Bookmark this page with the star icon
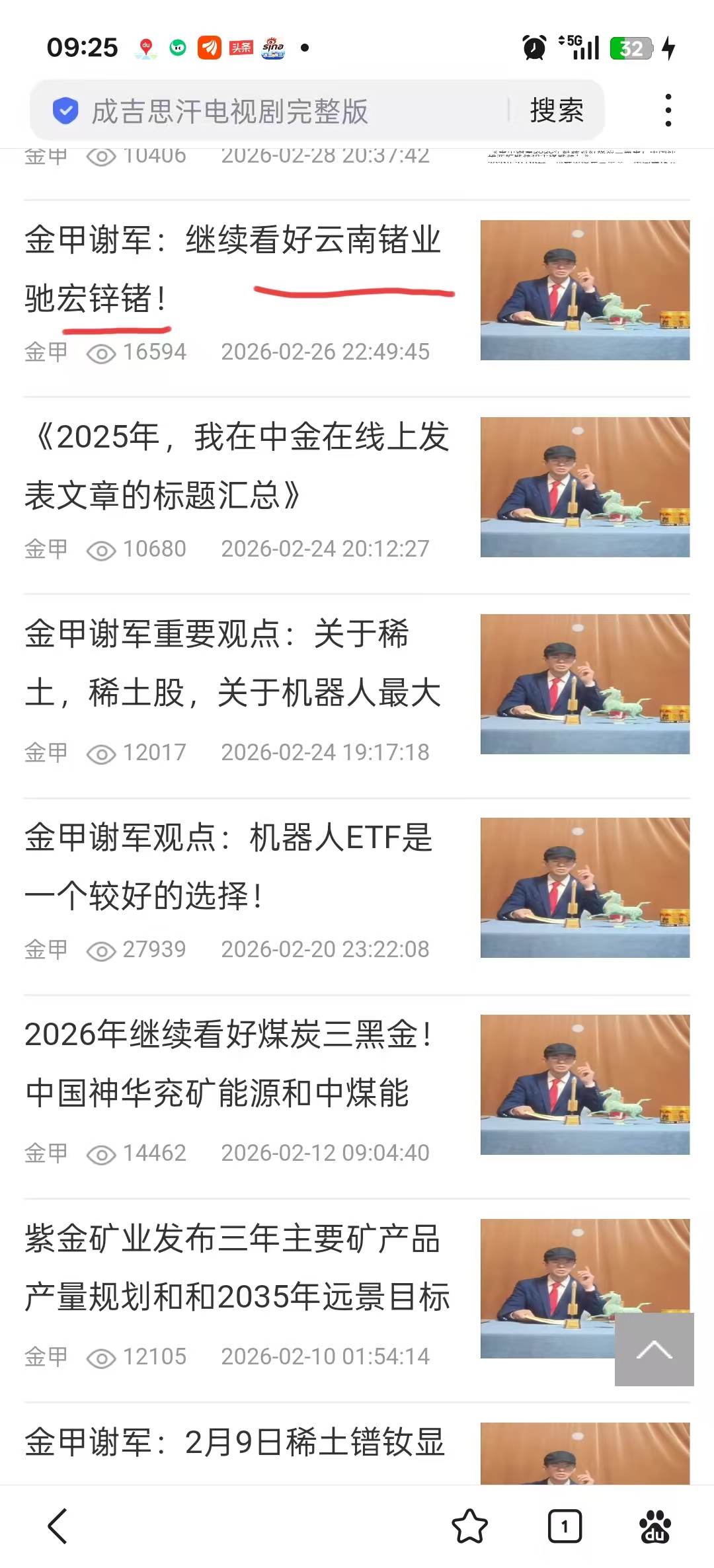The height and width of the screenshot is (1568, 714). (x=469, y=1526)
